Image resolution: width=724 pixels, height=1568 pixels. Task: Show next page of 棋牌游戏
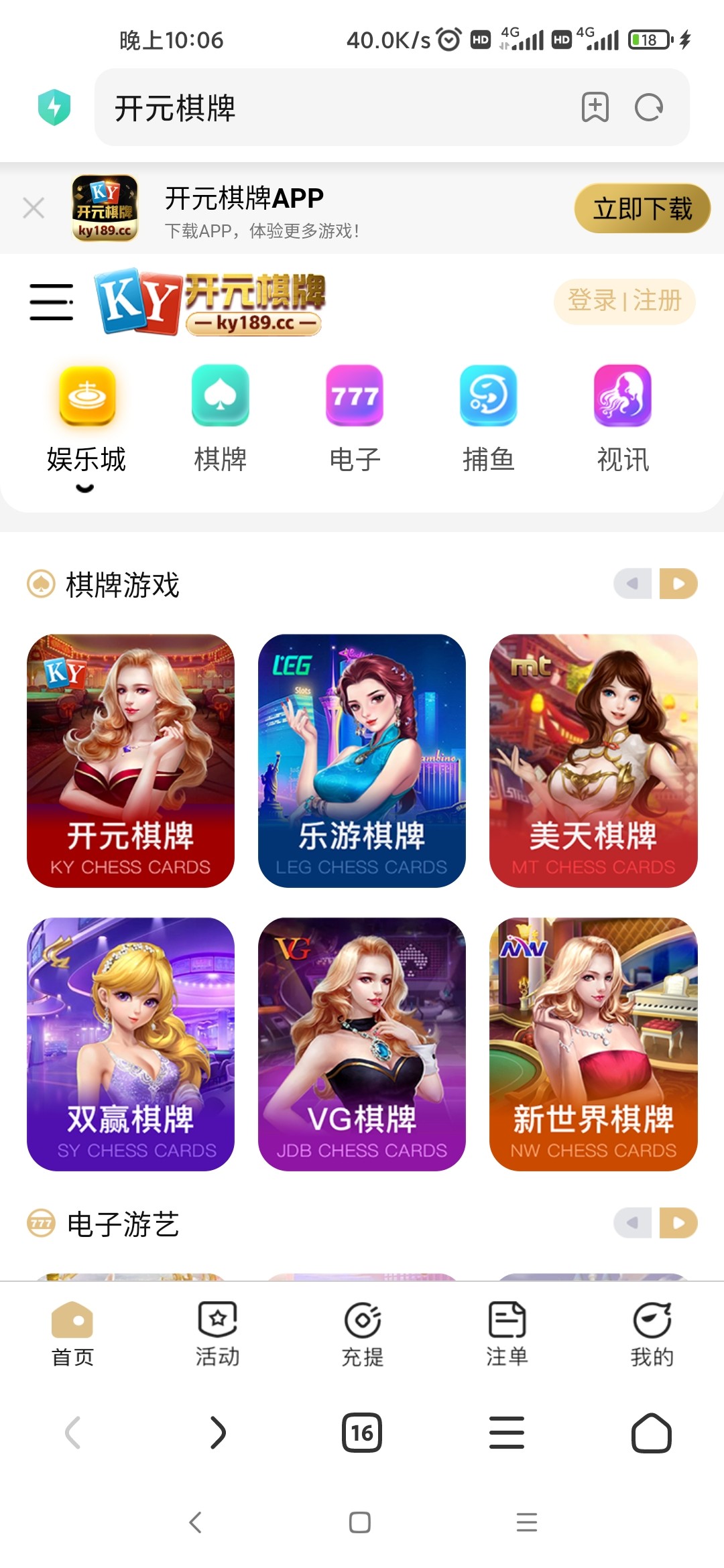(678, 584)
